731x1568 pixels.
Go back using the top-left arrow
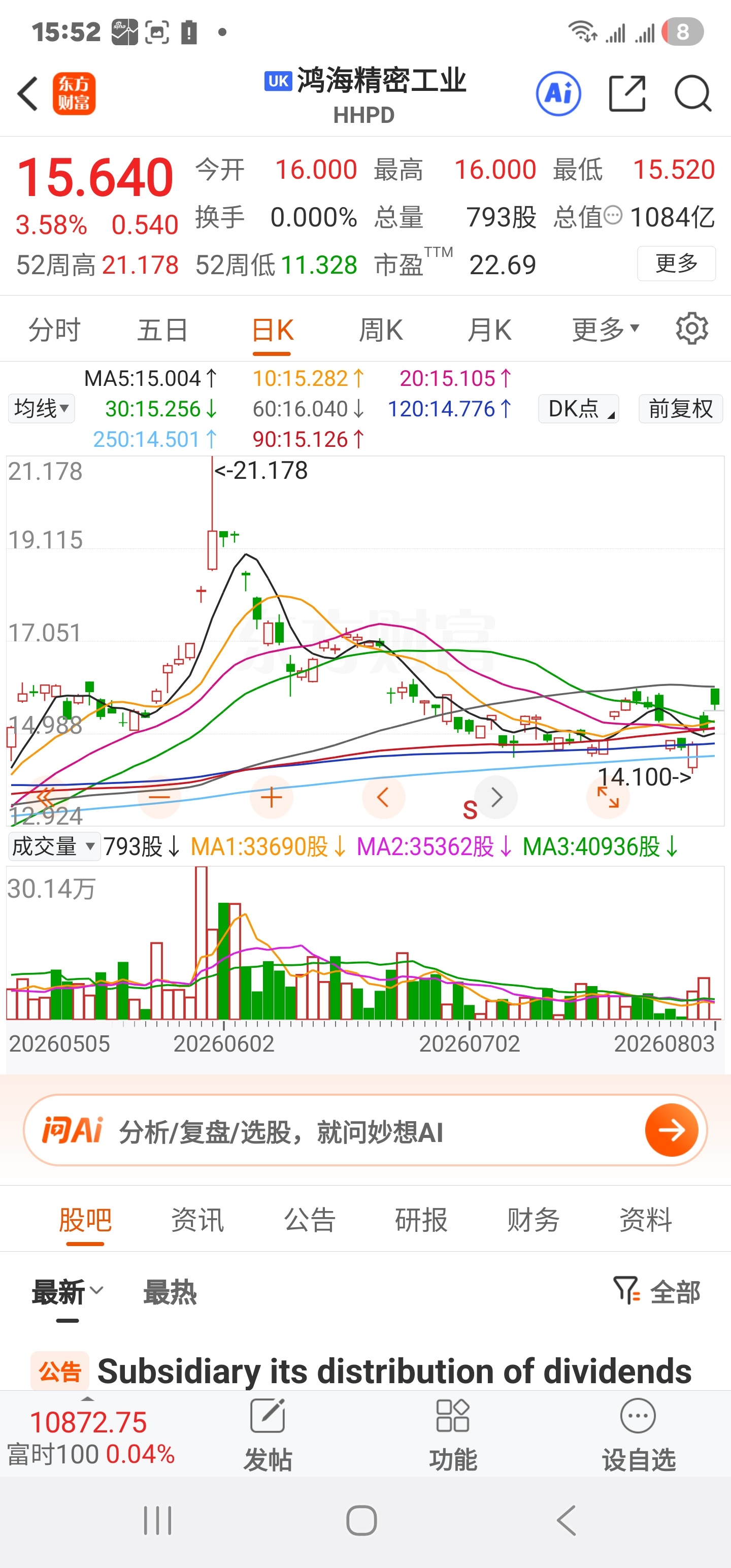pyautogui.click(x=28, y=94)
